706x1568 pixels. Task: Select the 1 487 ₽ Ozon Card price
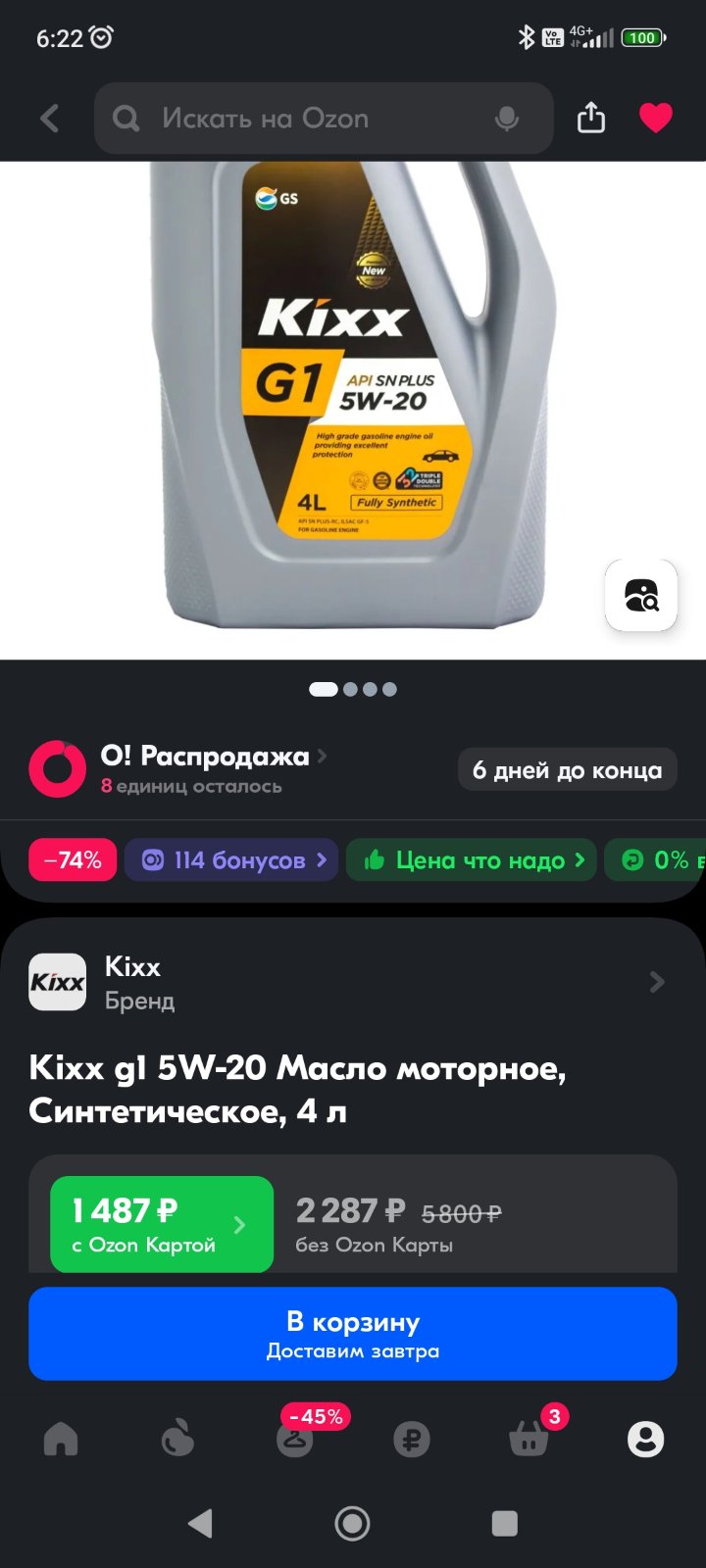(x=162, y=1224)
